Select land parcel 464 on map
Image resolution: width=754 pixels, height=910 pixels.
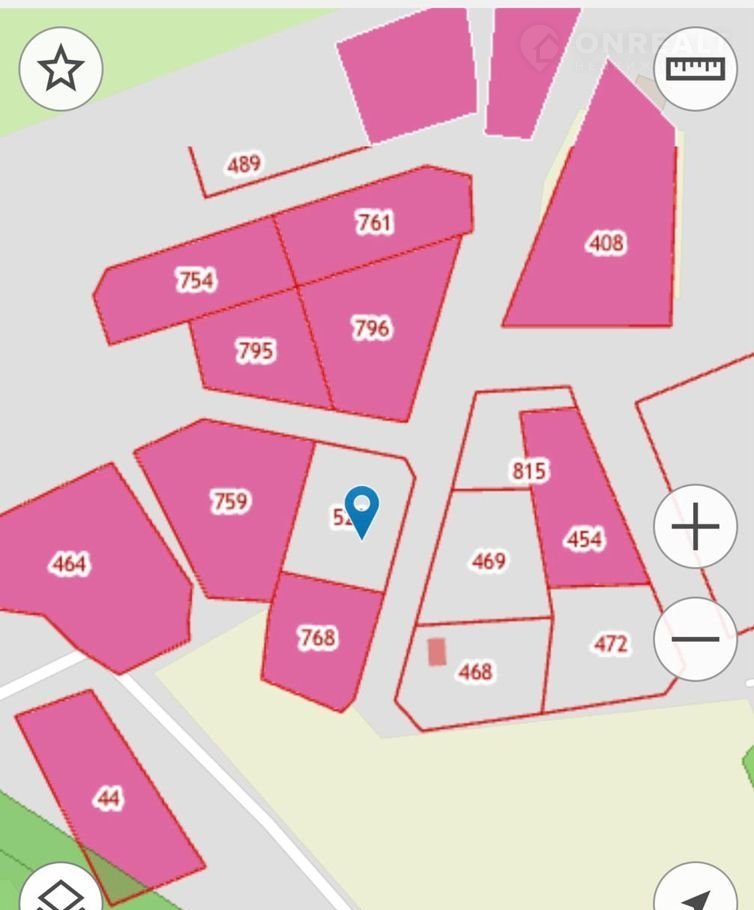70,564
